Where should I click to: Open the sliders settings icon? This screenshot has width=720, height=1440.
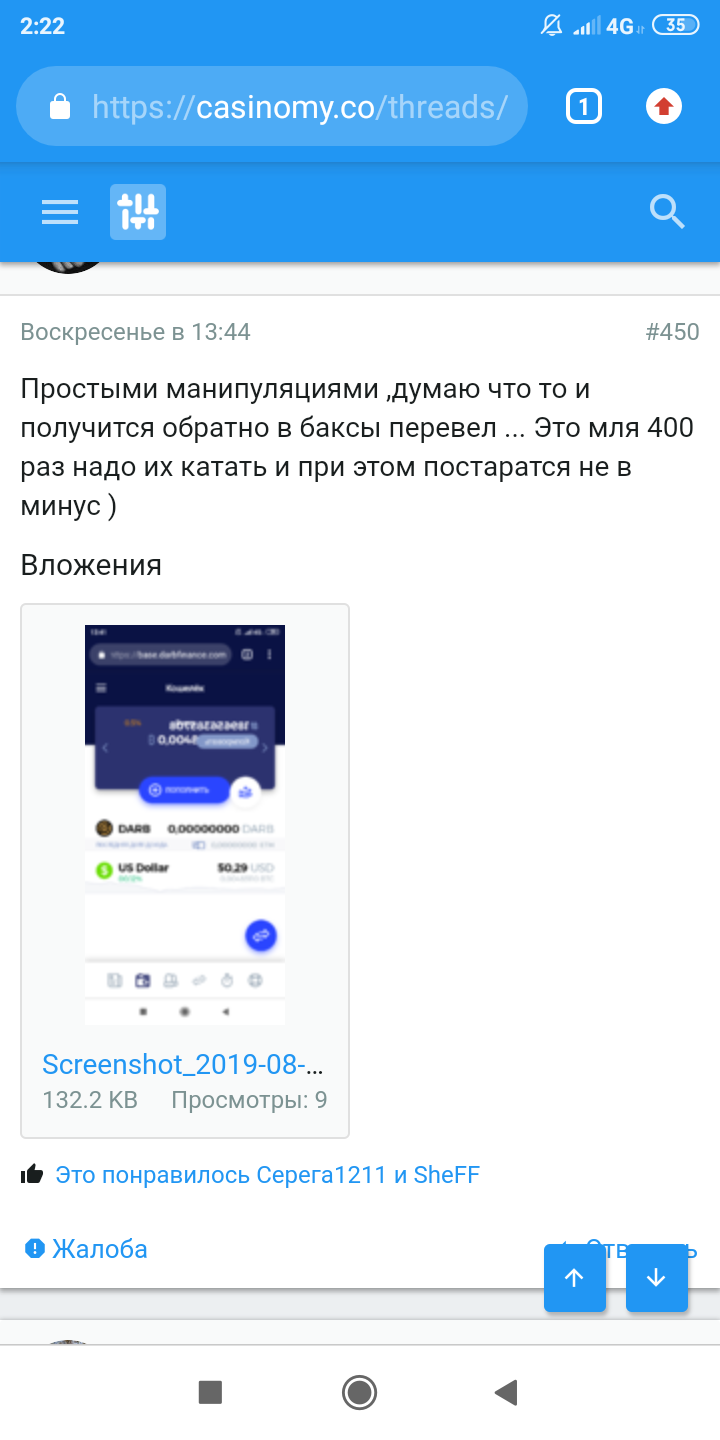(138, 212)
